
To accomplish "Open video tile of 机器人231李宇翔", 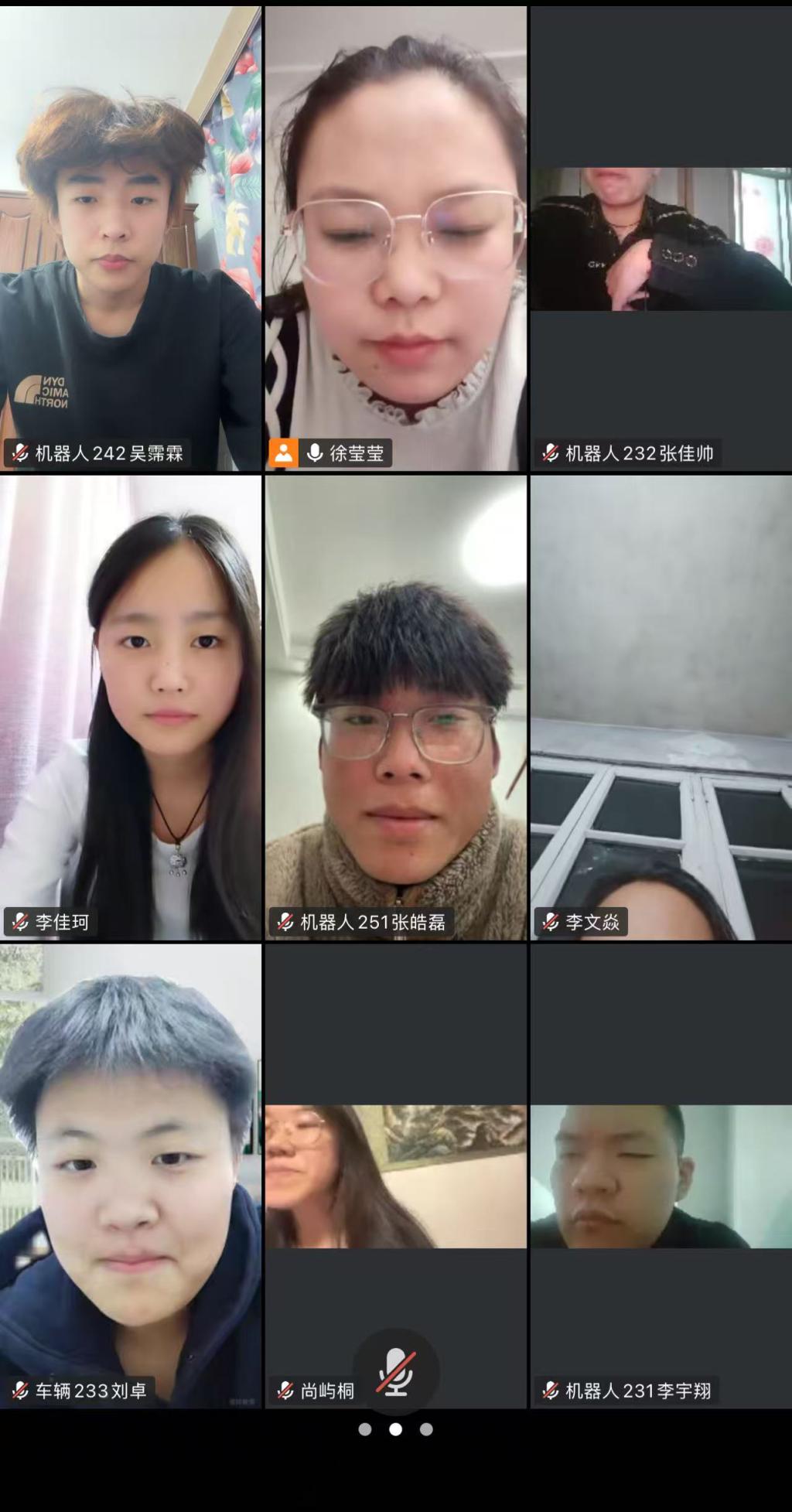I will click(661, 1176).
